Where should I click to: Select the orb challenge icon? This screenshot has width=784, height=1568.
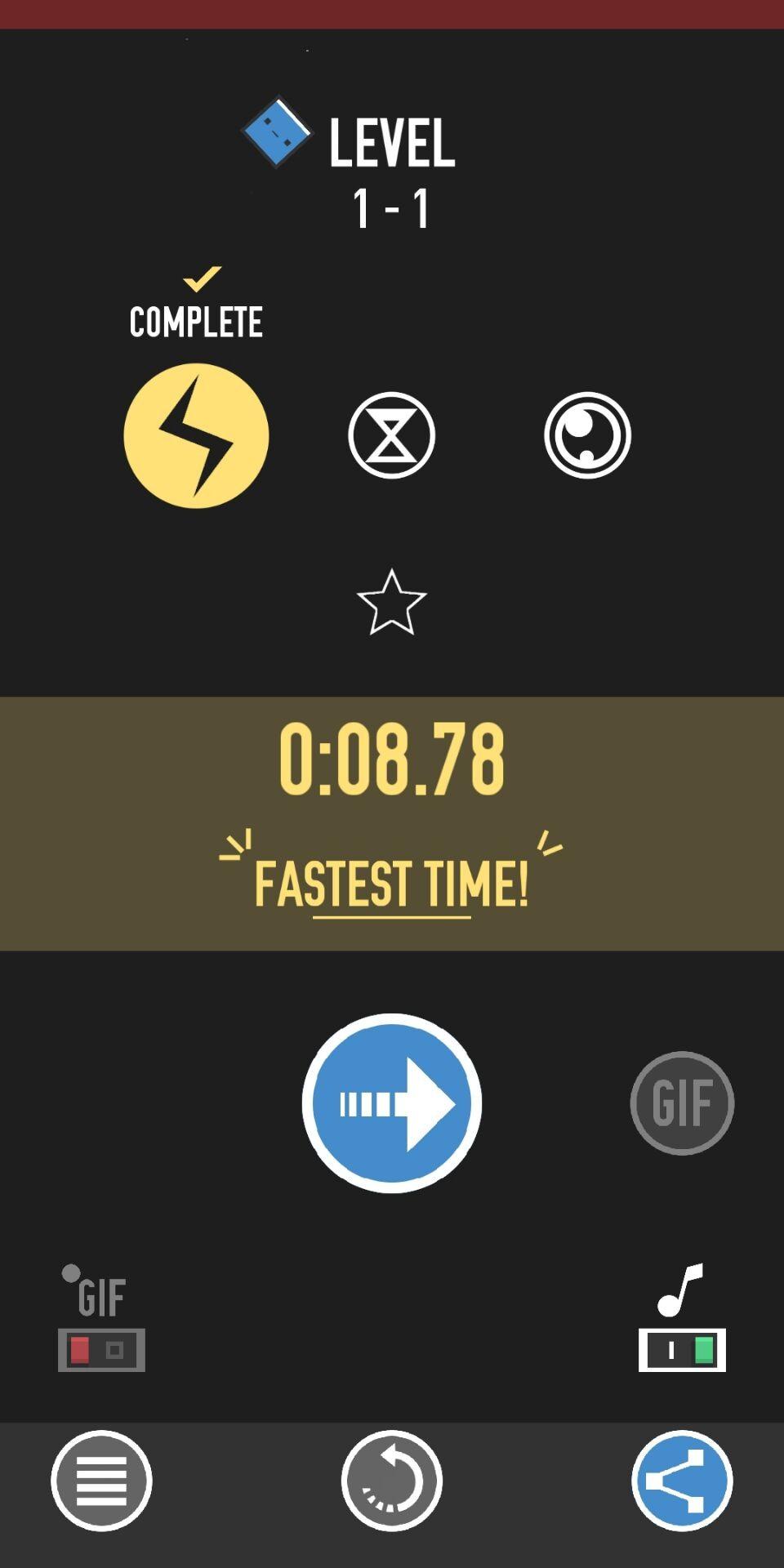coord(587,435)
